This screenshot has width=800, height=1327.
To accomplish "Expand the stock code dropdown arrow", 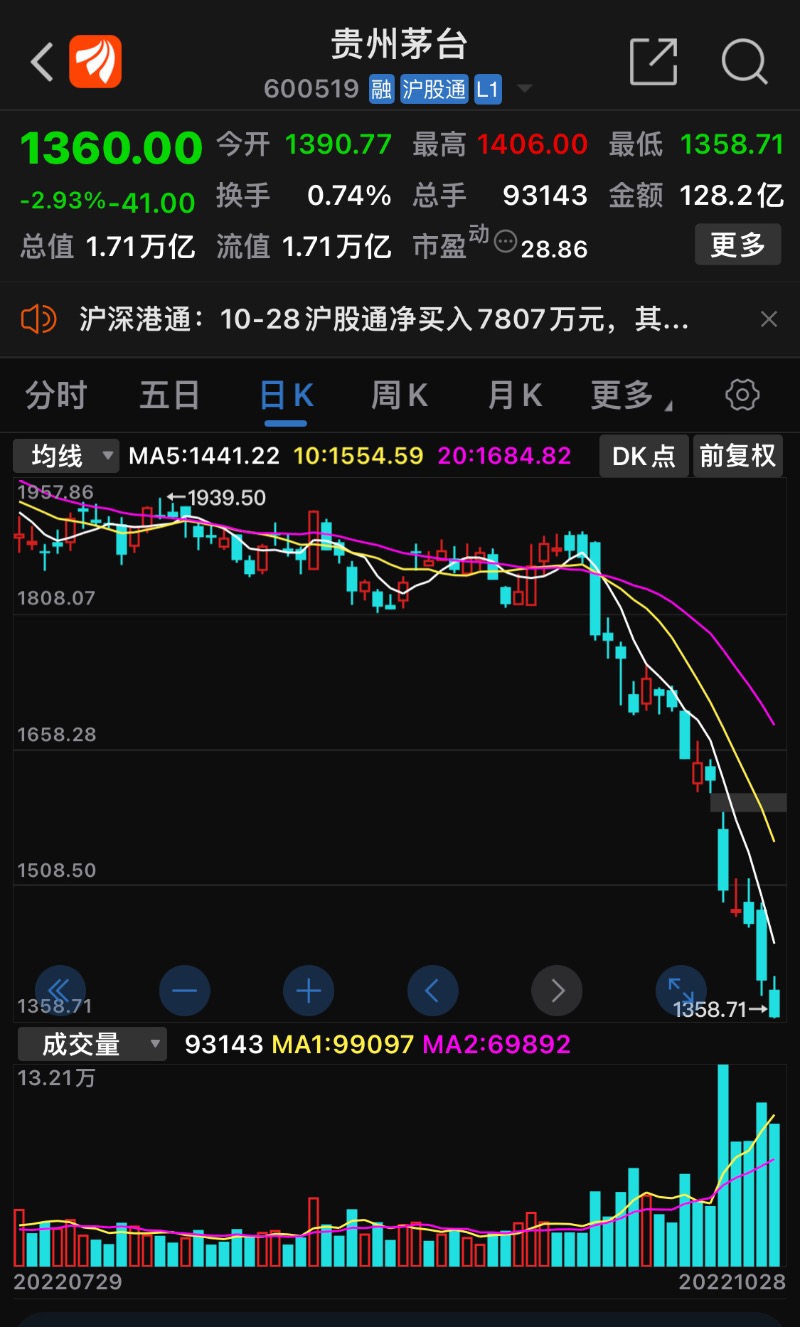I will click(x=524, y=90).
